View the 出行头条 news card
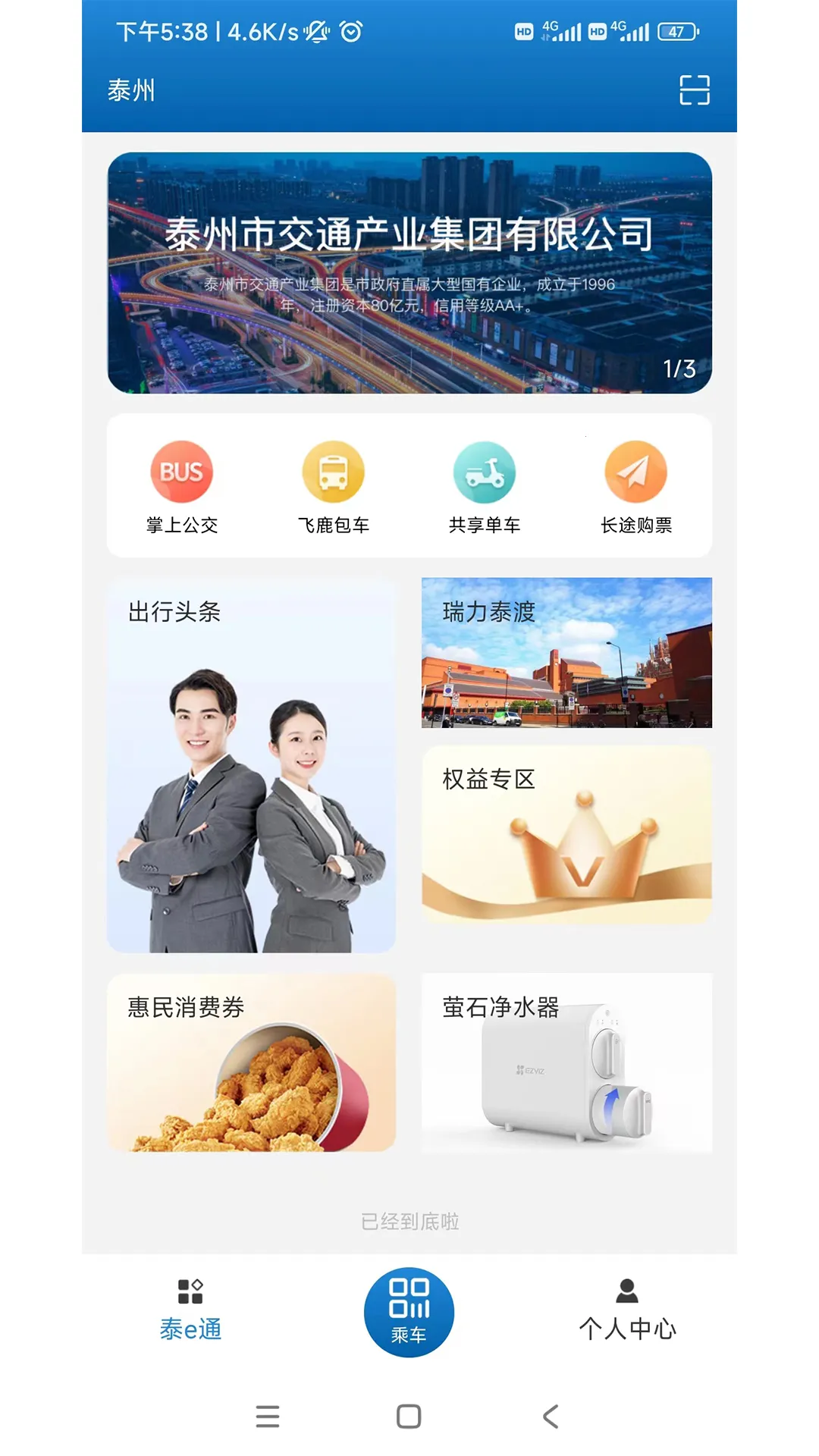The width and height of the screenshot is (819, 1456). pos(251,764)
